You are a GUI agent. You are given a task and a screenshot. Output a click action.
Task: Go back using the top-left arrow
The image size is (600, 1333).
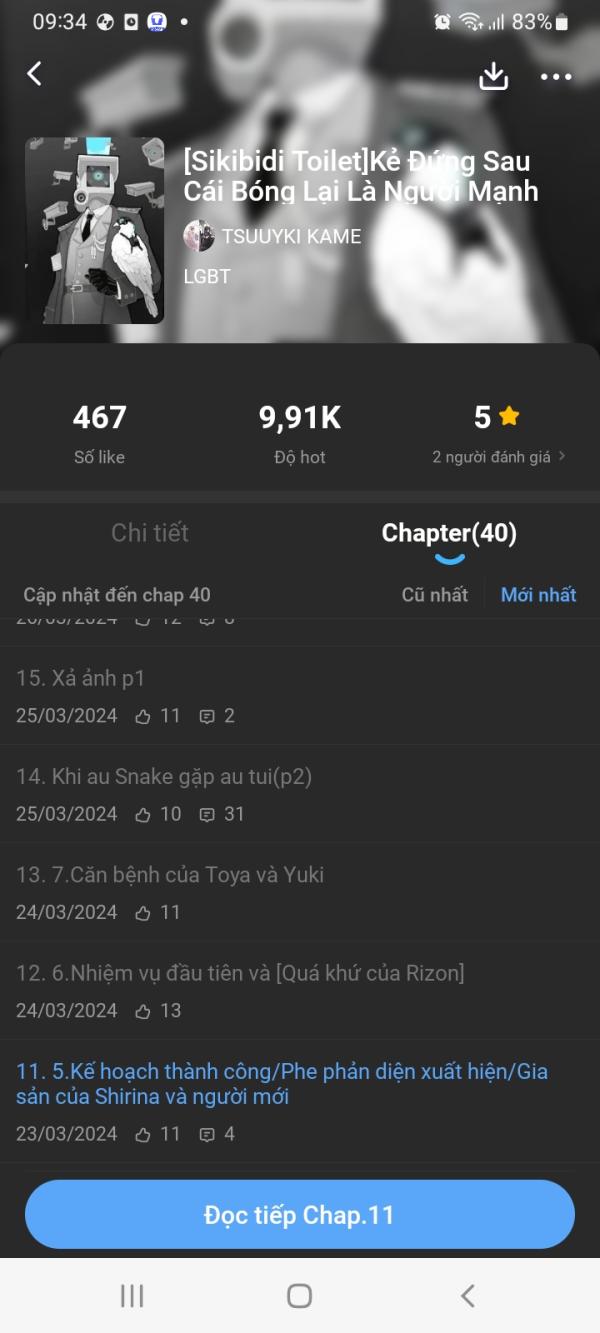point(35,74)
